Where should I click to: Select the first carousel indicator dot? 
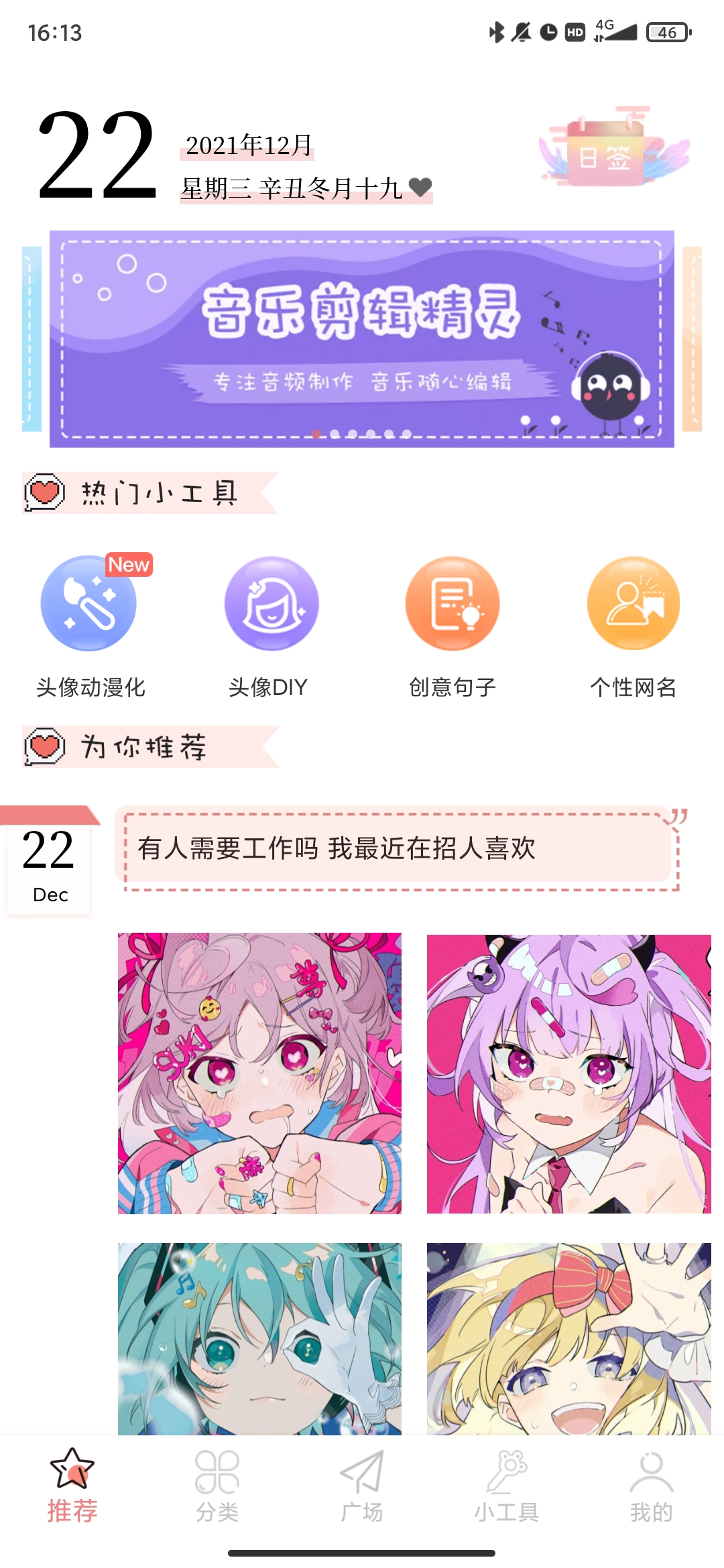316,434
